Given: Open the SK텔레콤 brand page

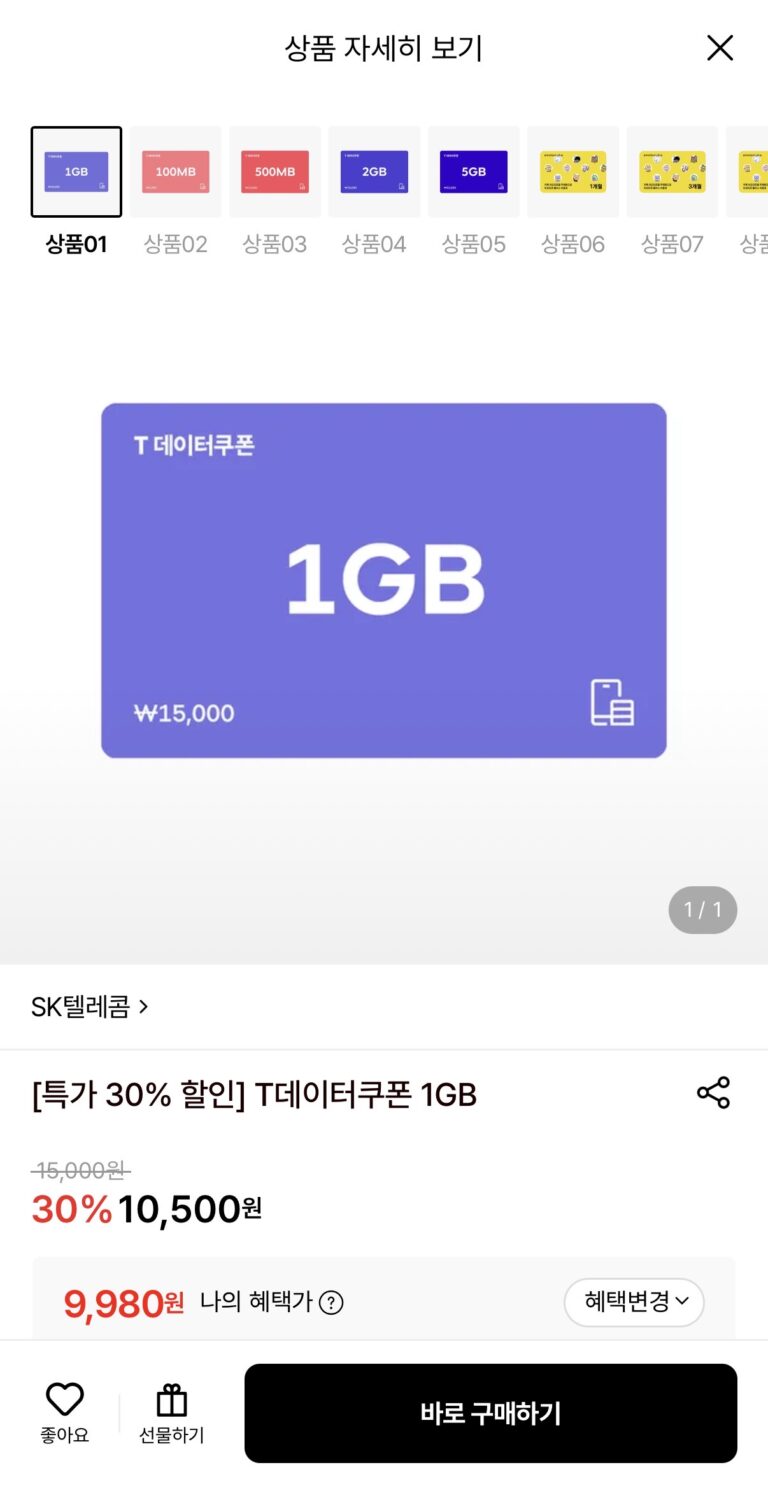Looking at the screenshot, I should pos(90,1007).
